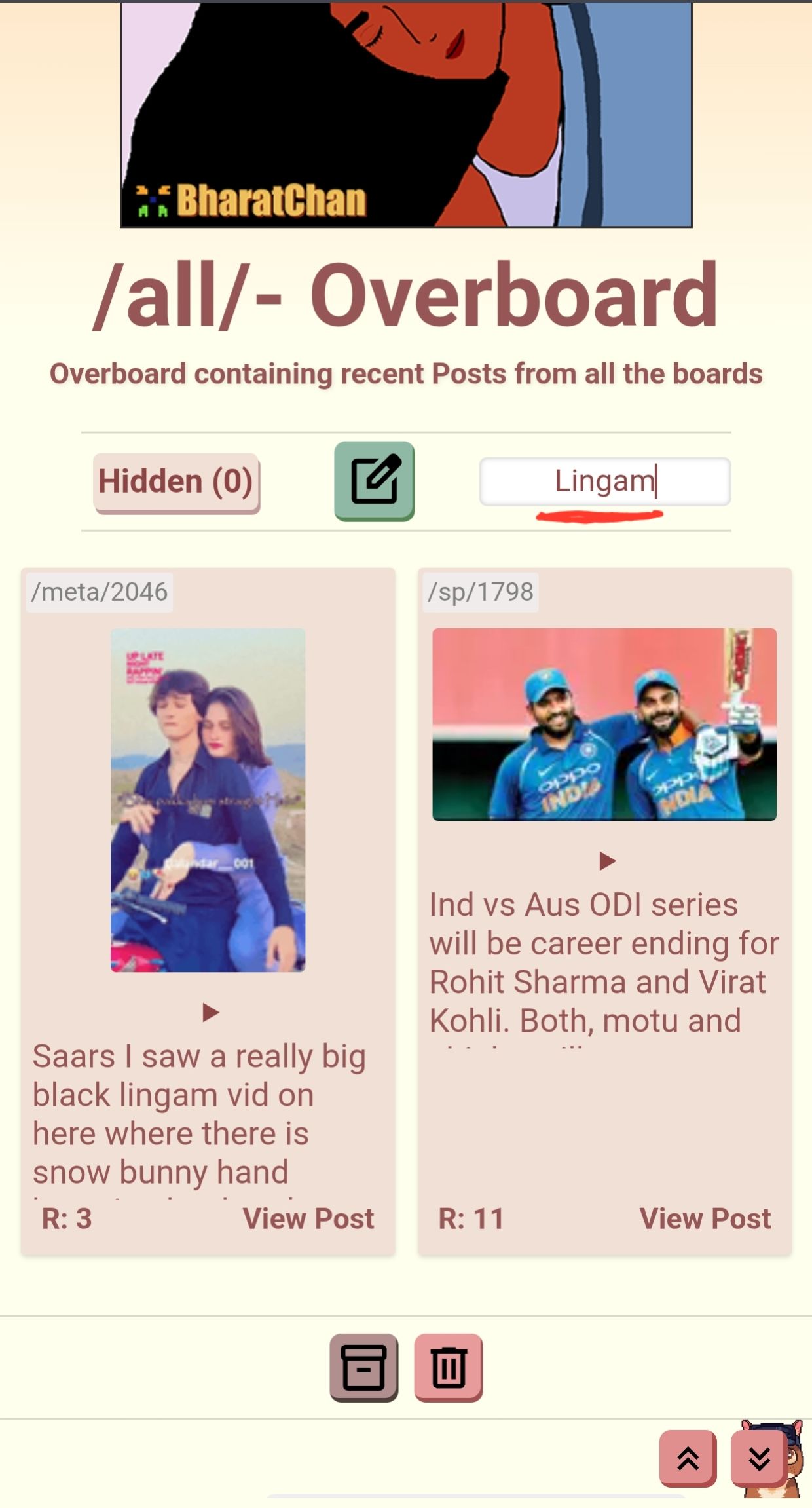Open the /sp/1798 board link
The width and height of the screenshot is (812, 1508).
click(480, 592)
